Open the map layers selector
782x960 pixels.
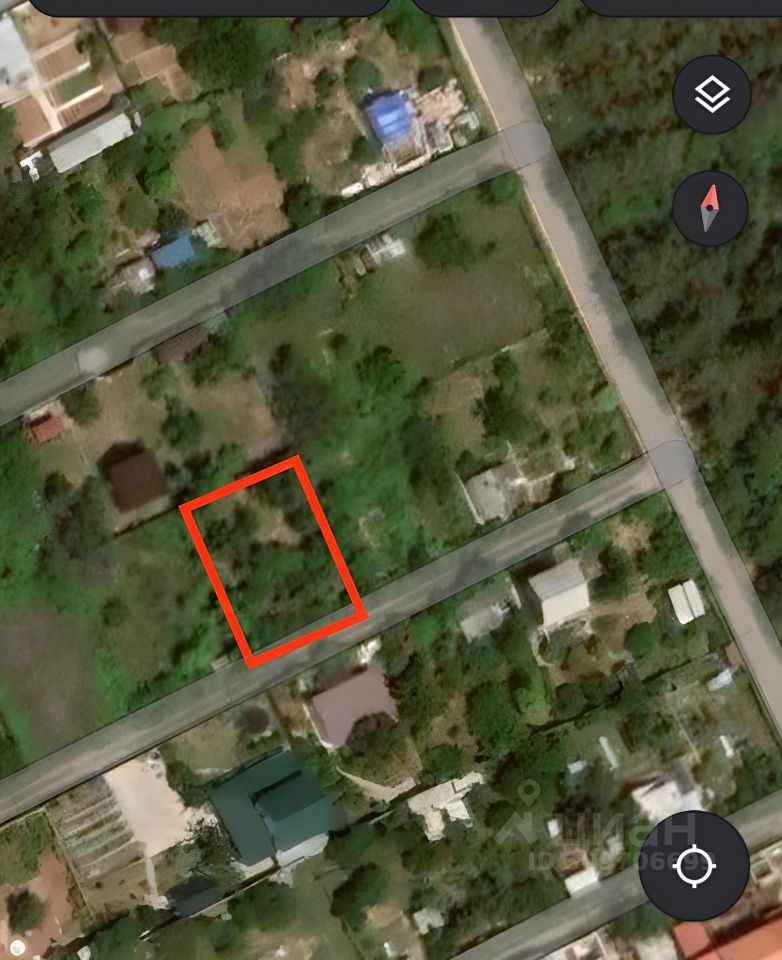click(711, 95)
